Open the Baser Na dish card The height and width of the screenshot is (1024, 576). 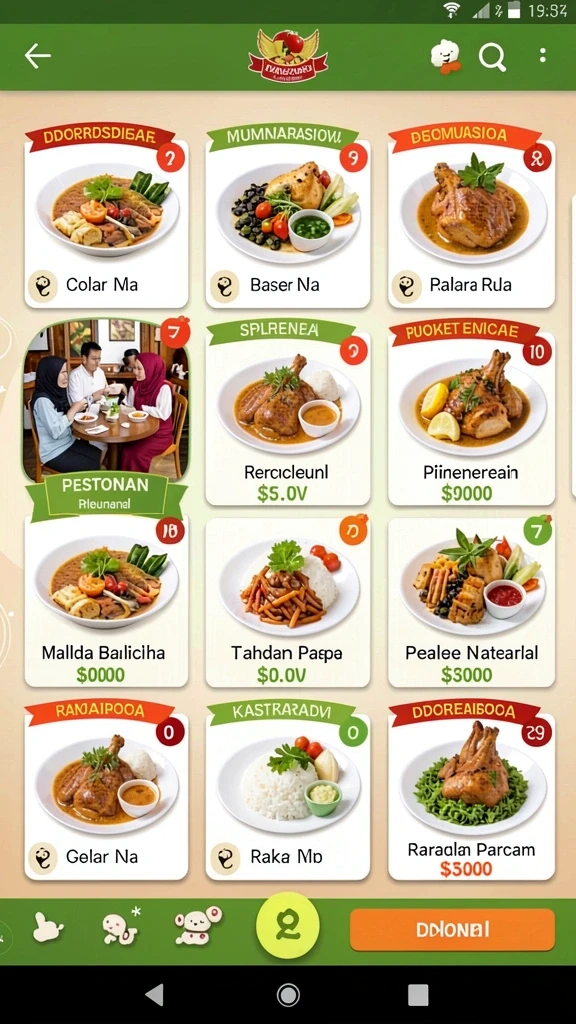tap(288, 217)
